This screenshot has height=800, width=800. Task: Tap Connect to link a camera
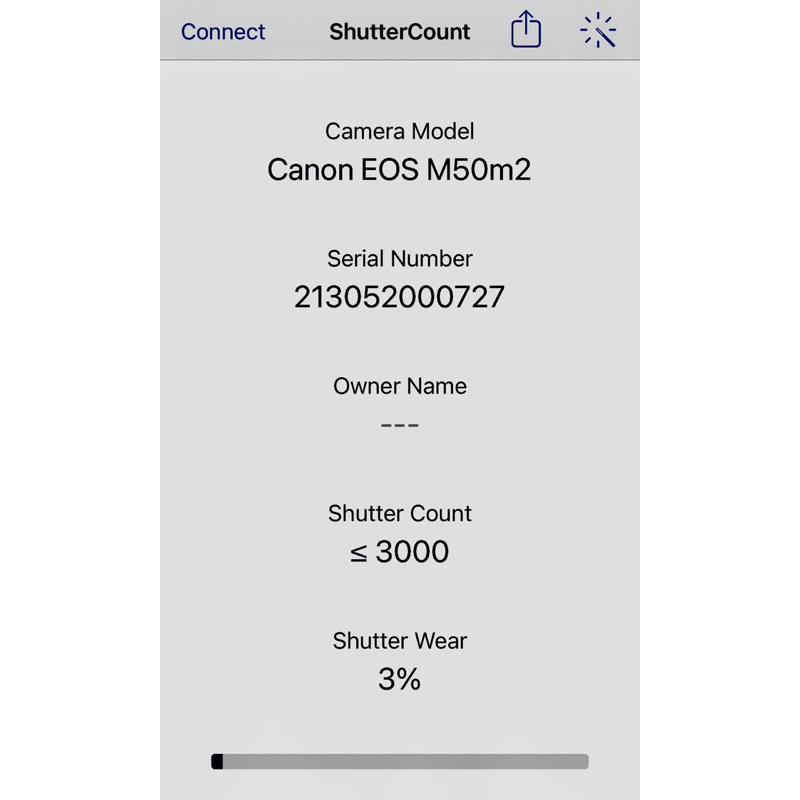(x=223, y=32)
